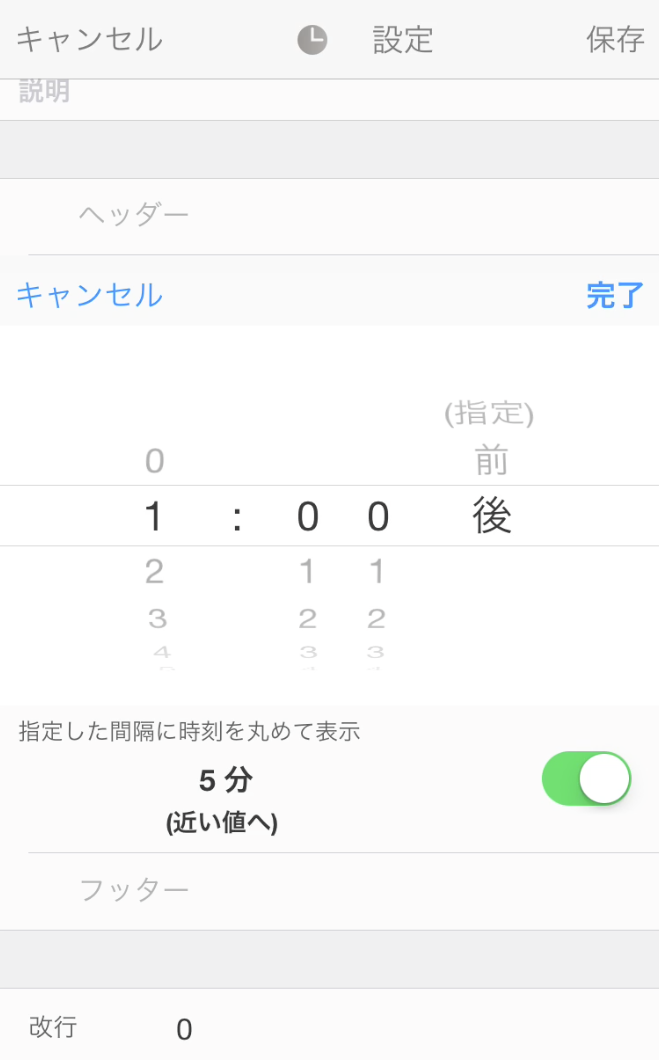Select 前 in the before/after wheel

click(x=491, y=461)
